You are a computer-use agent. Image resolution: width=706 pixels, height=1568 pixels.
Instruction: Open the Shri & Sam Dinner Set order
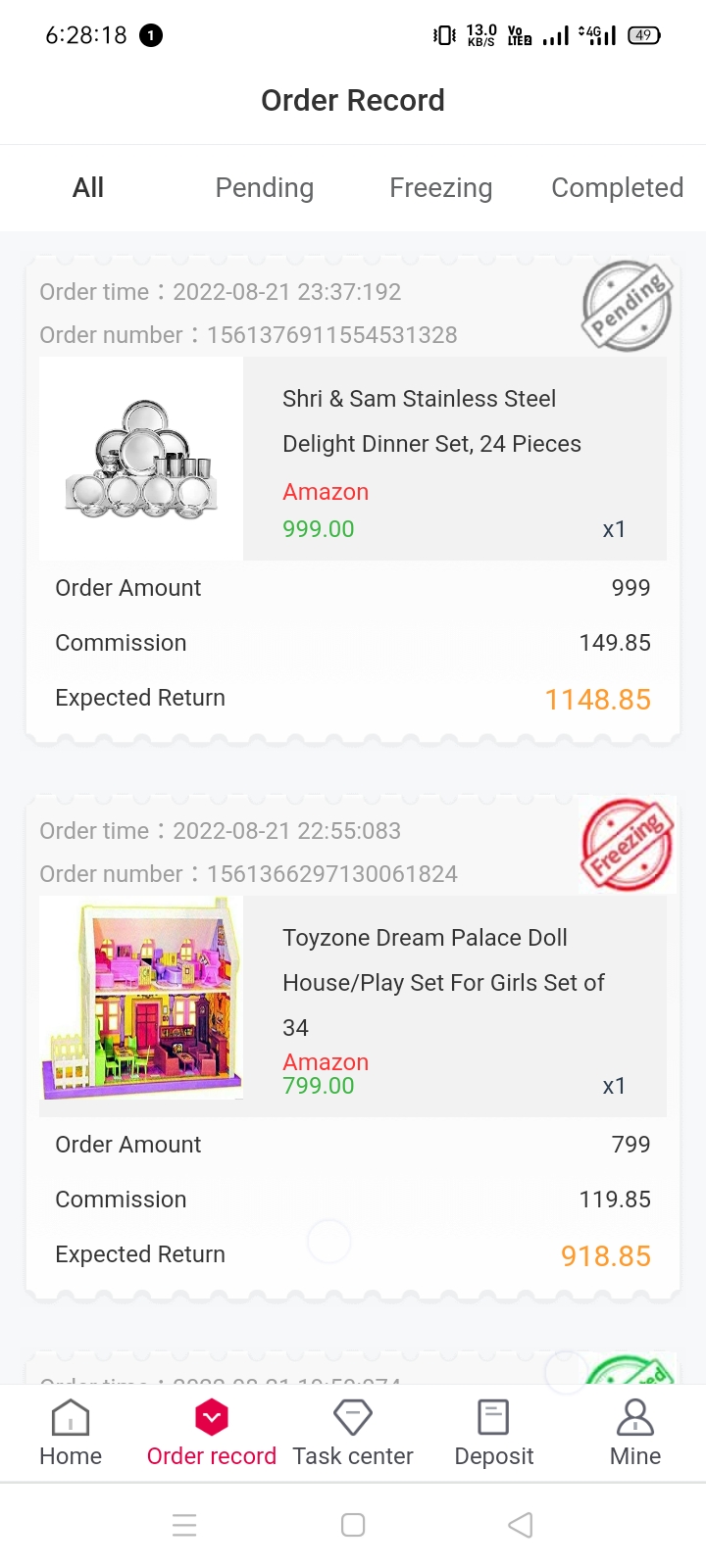(431, 421)
